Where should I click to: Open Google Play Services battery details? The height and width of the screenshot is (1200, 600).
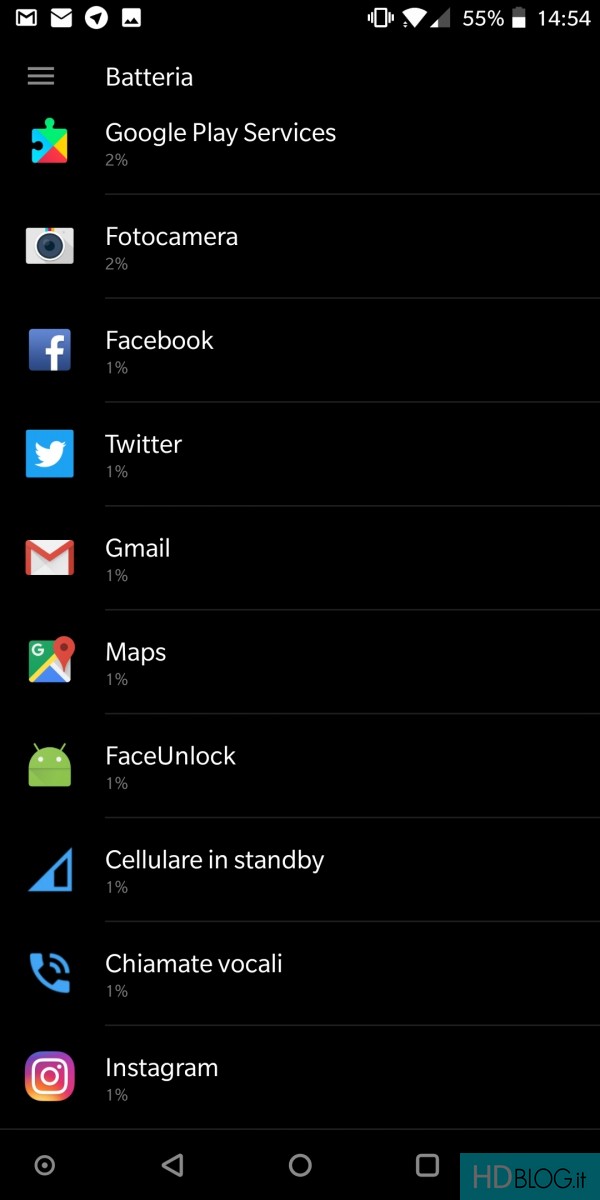click(x=300, y=144)
